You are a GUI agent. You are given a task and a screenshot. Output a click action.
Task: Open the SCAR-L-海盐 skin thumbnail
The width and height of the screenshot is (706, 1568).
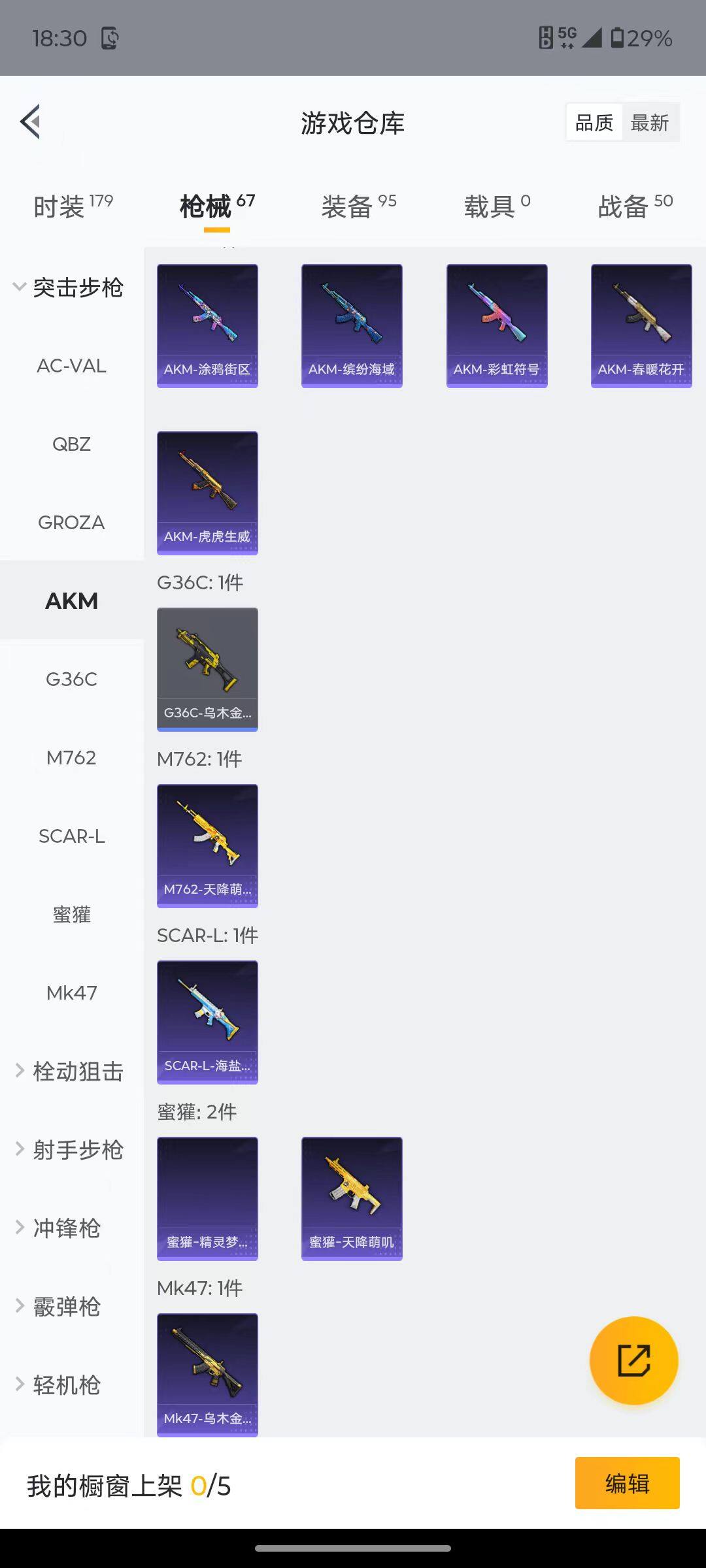pyautogui.click(x=207, y=1024)
